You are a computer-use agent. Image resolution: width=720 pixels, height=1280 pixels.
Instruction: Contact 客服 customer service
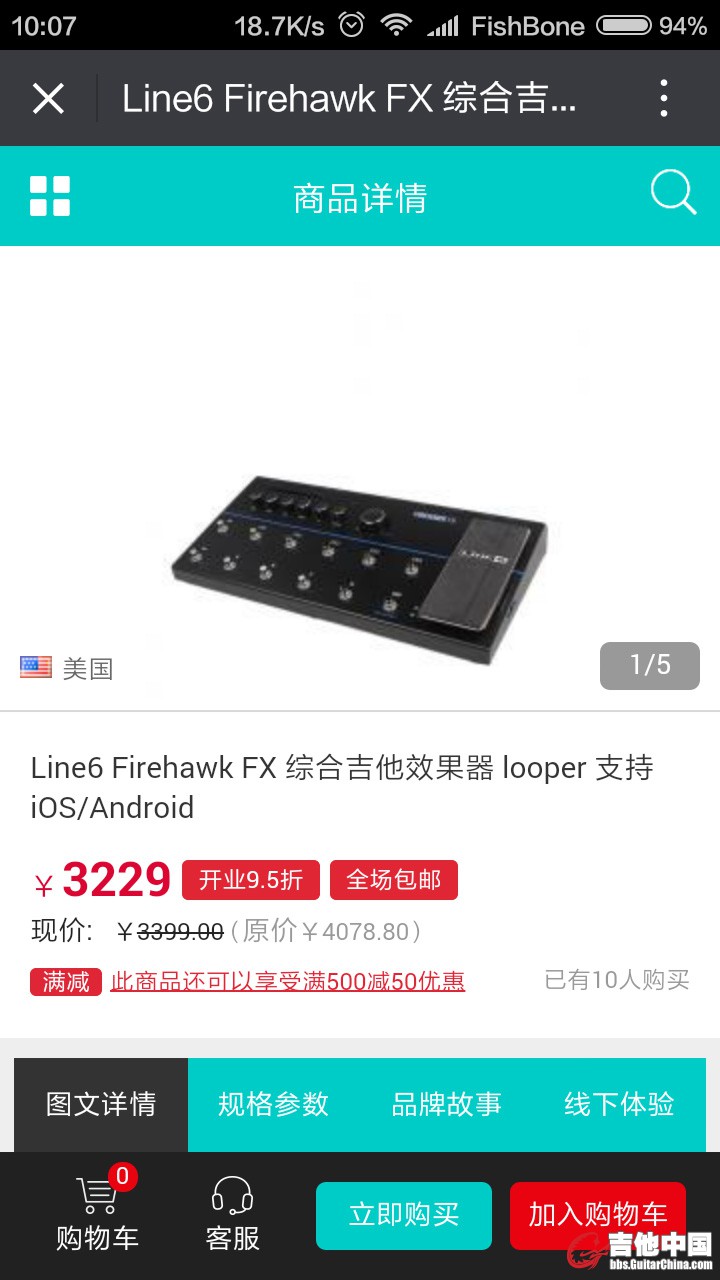coord(232,1214)
